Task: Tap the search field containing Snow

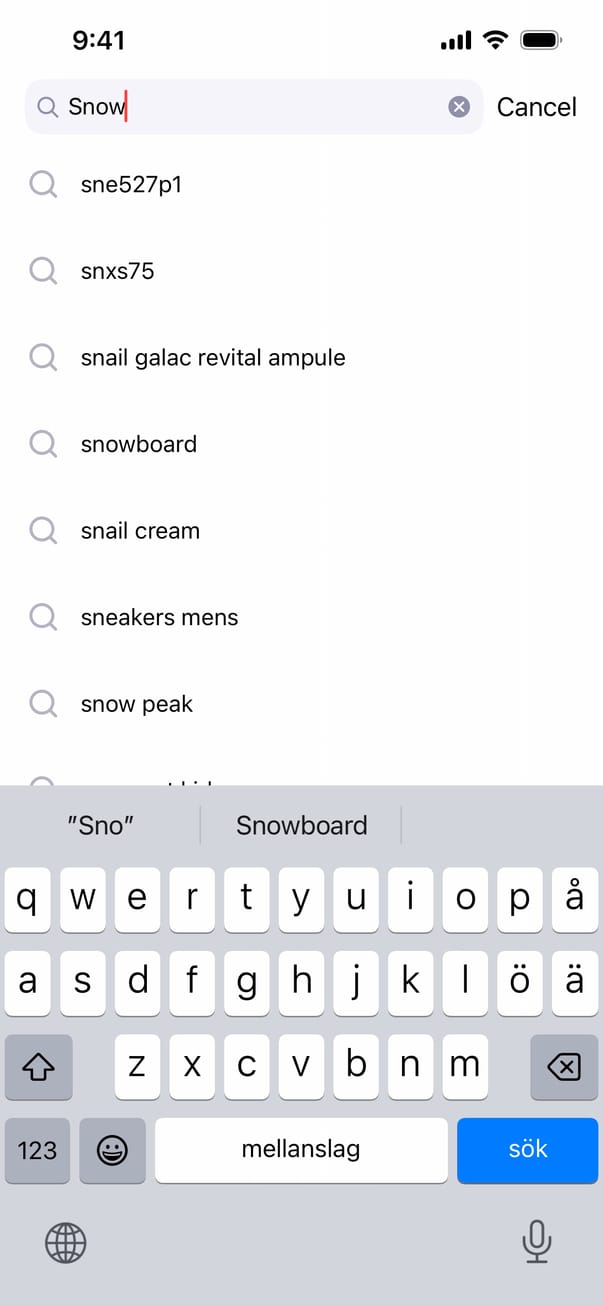Action: pos(250,107)
